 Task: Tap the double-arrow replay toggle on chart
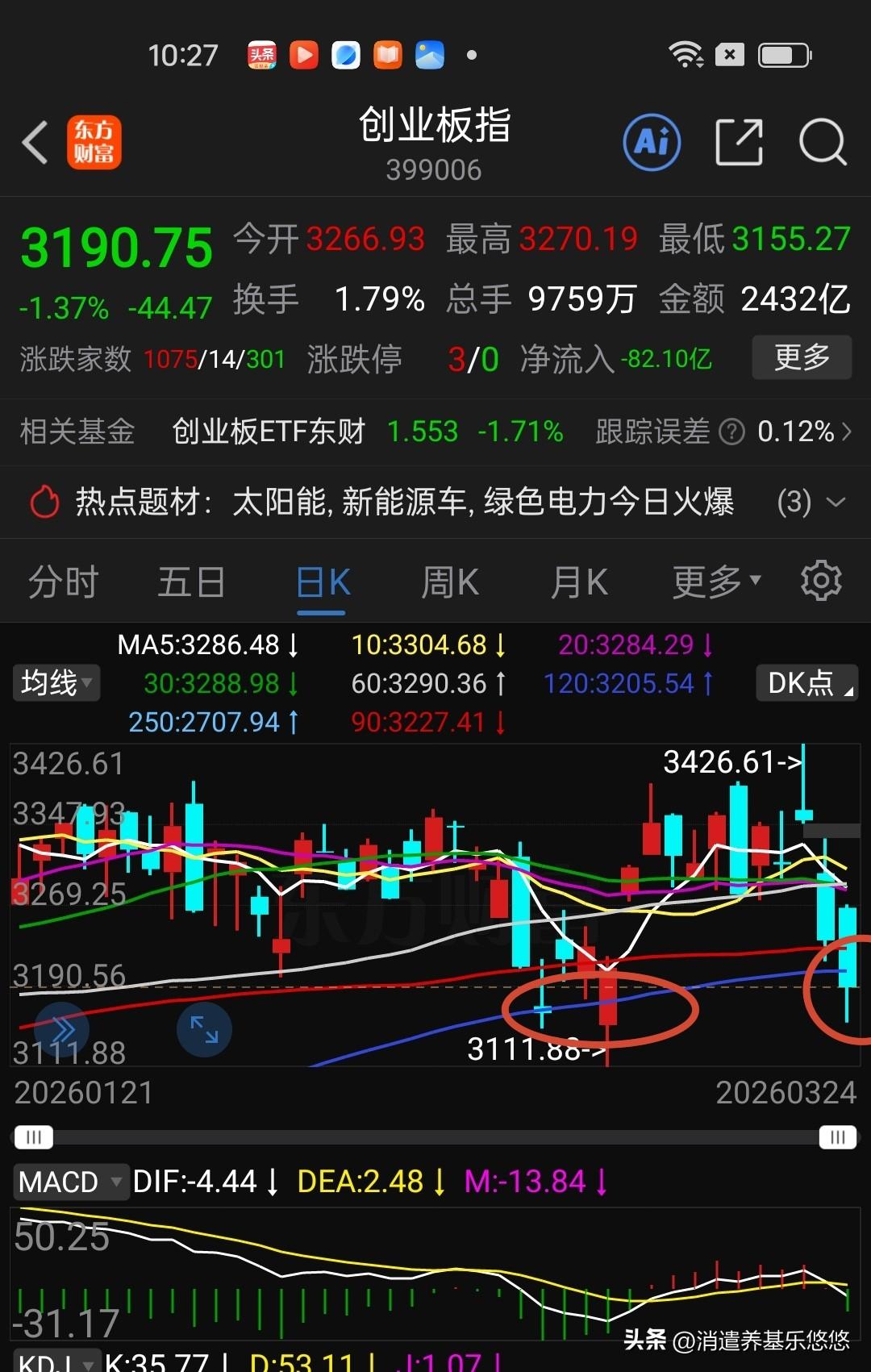point(60,1029)
